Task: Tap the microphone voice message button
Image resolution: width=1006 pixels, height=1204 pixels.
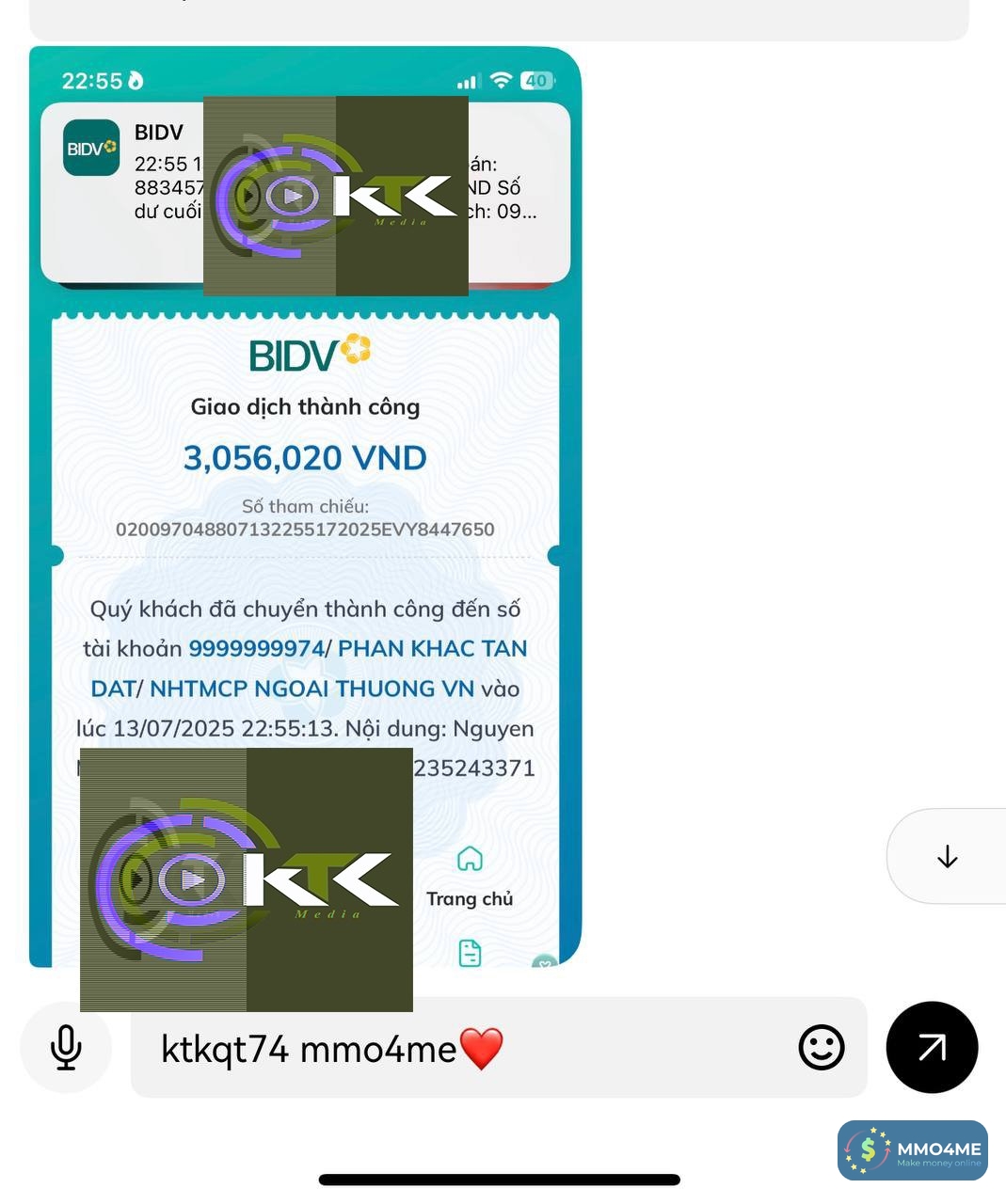Action: coord(66,1047)
